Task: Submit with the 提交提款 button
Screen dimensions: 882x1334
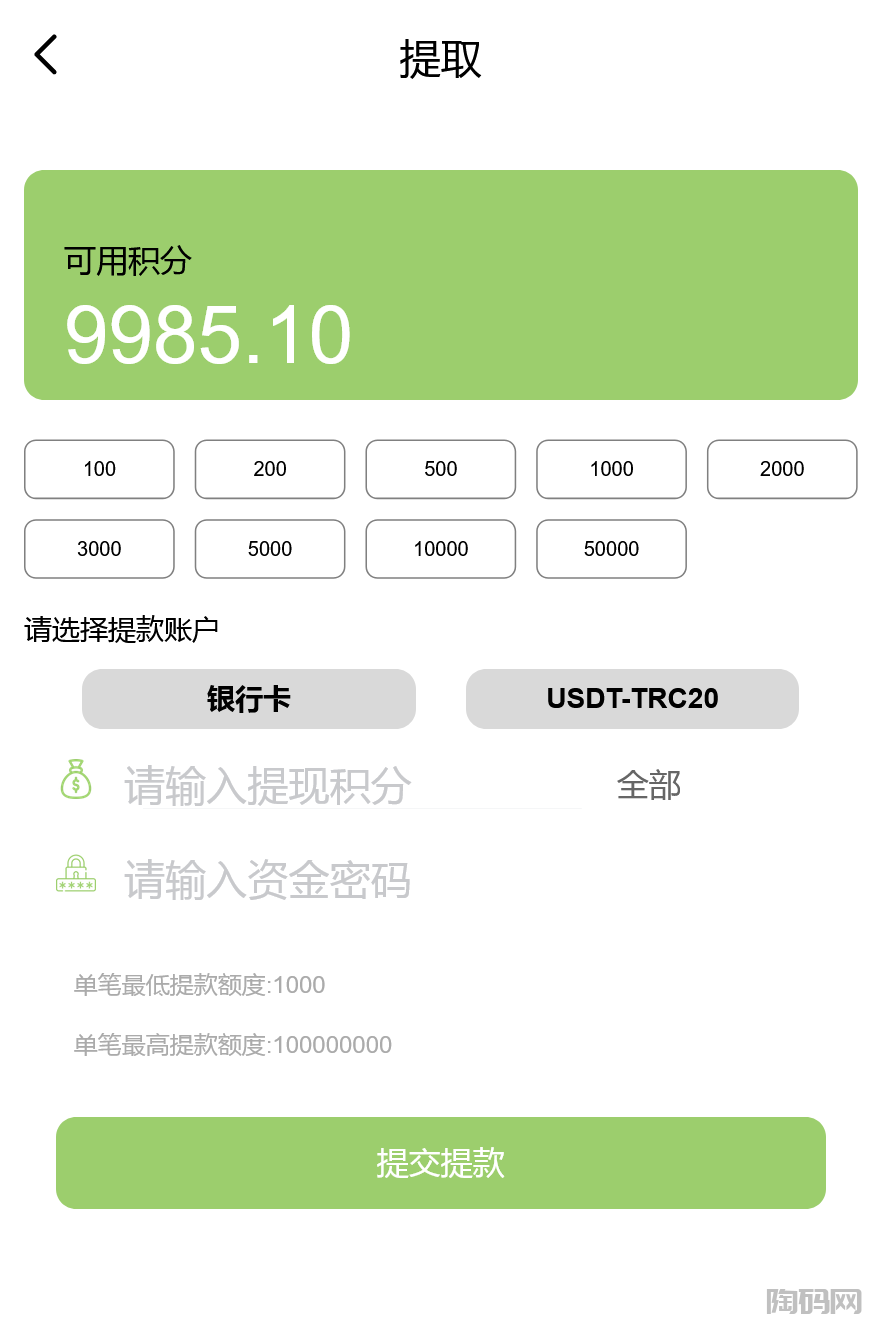Action: (x=441, y=1163)
